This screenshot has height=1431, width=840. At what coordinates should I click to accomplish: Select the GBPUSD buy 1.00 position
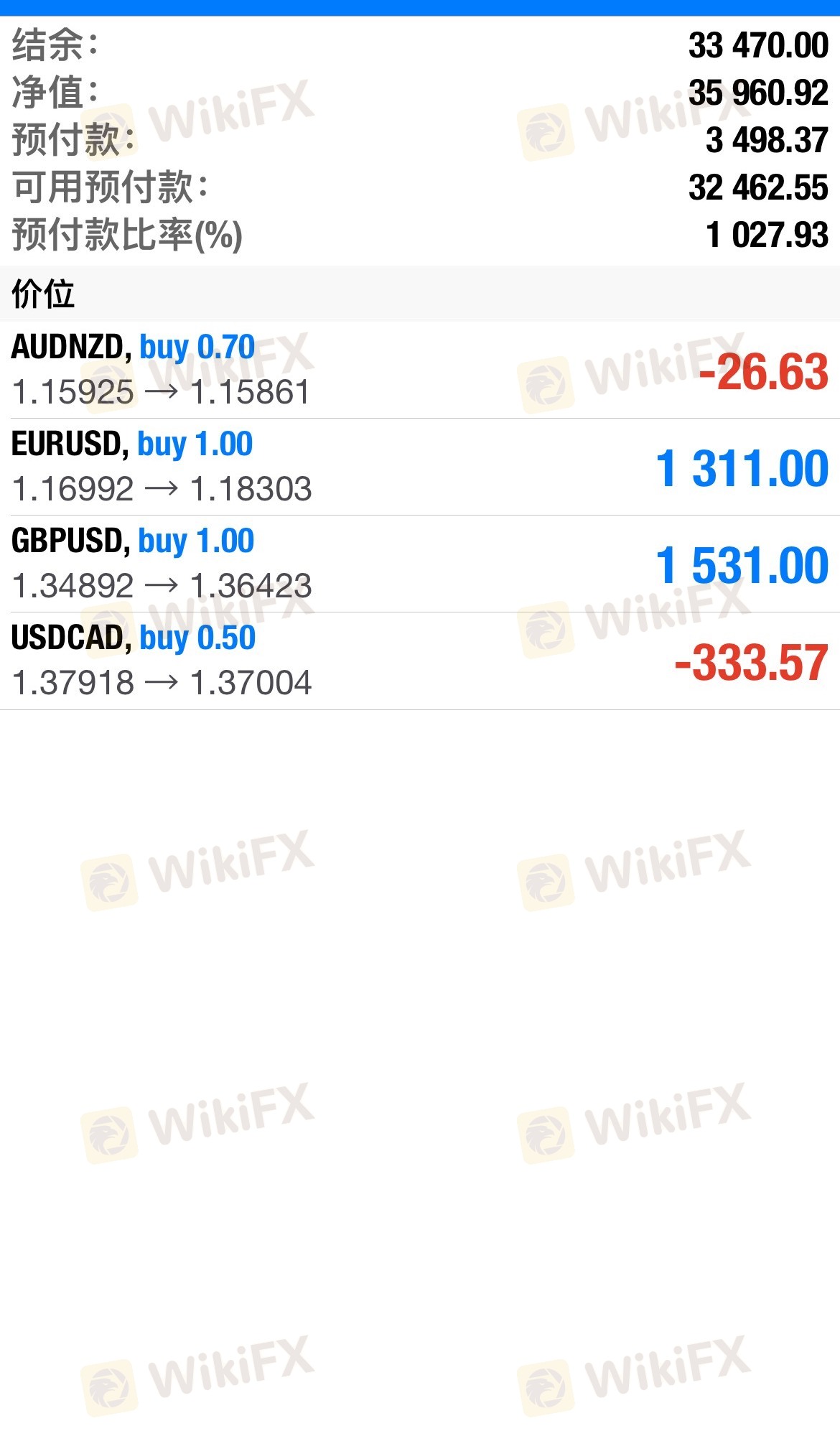pos(420,564)
